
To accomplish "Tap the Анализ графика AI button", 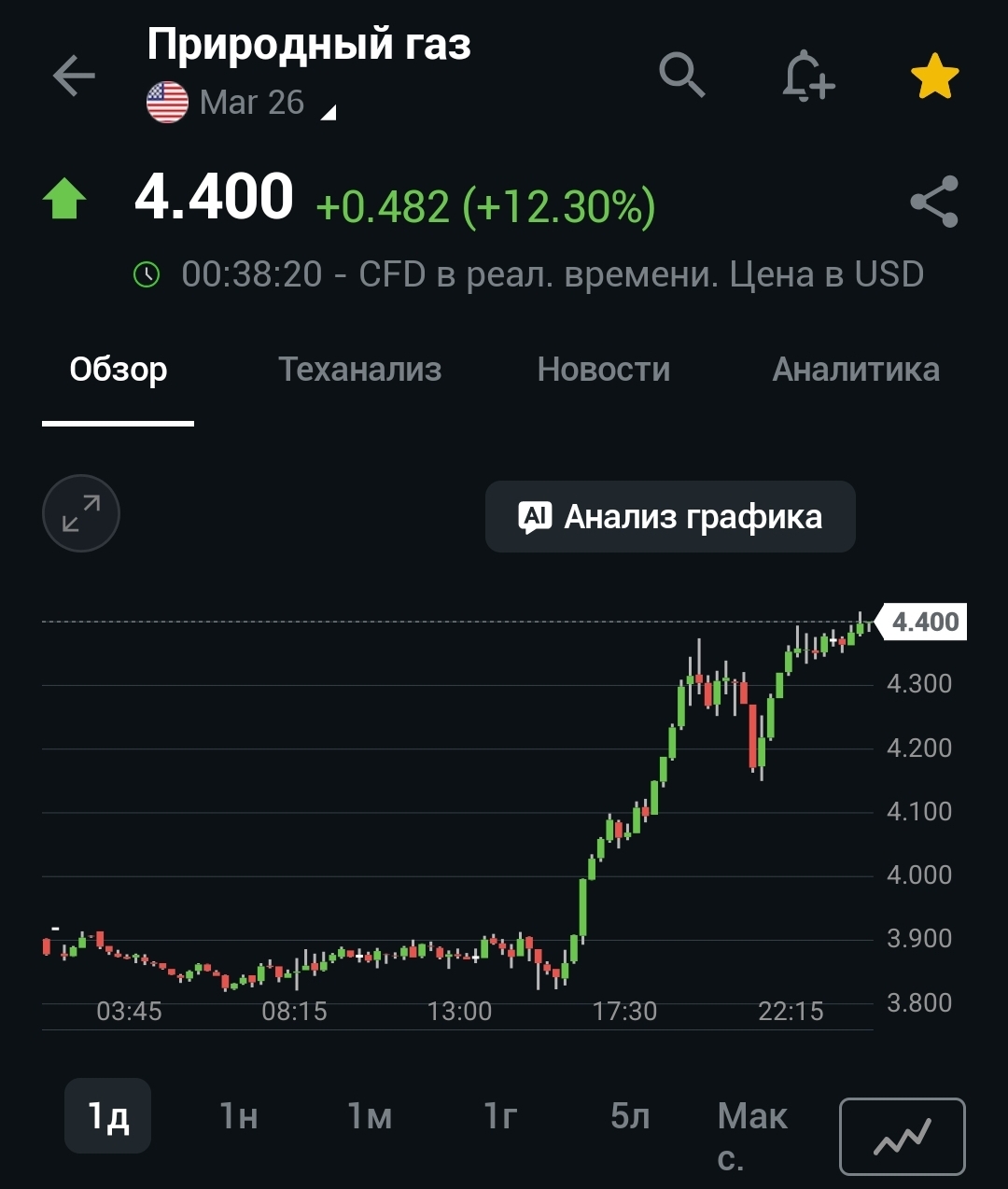I will point(670,517).
